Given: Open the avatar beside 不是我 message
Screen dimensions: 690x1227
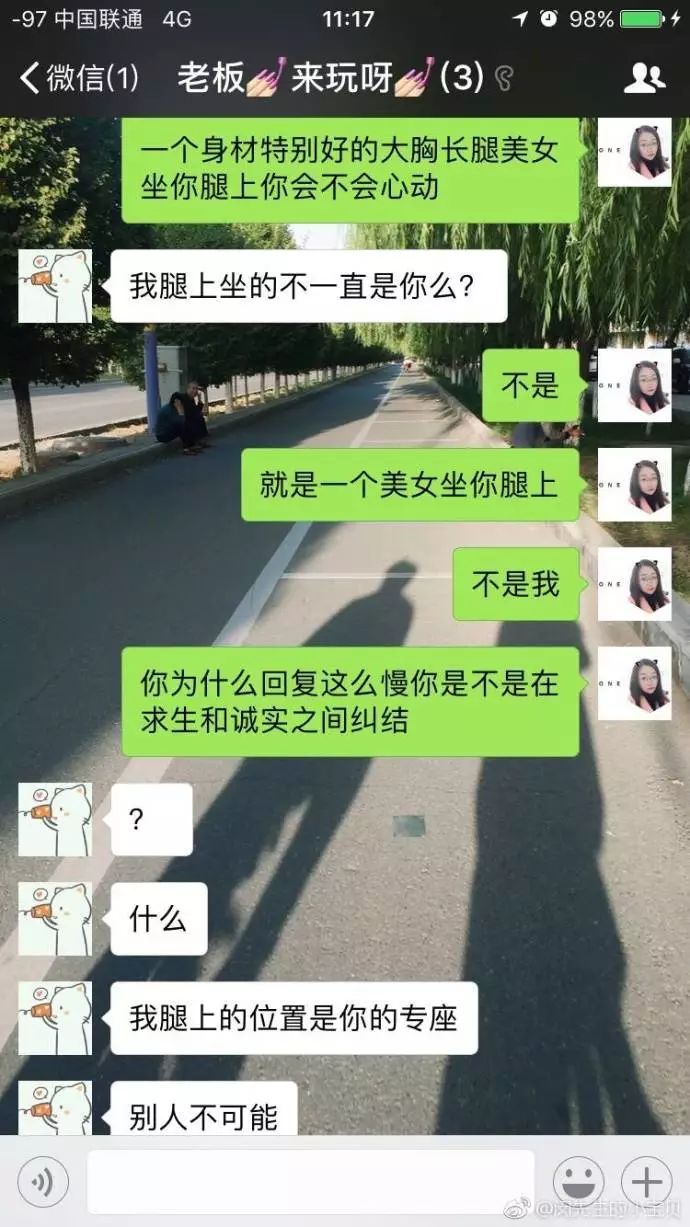Looking at the screenshot, I should [x=634, y=584].
